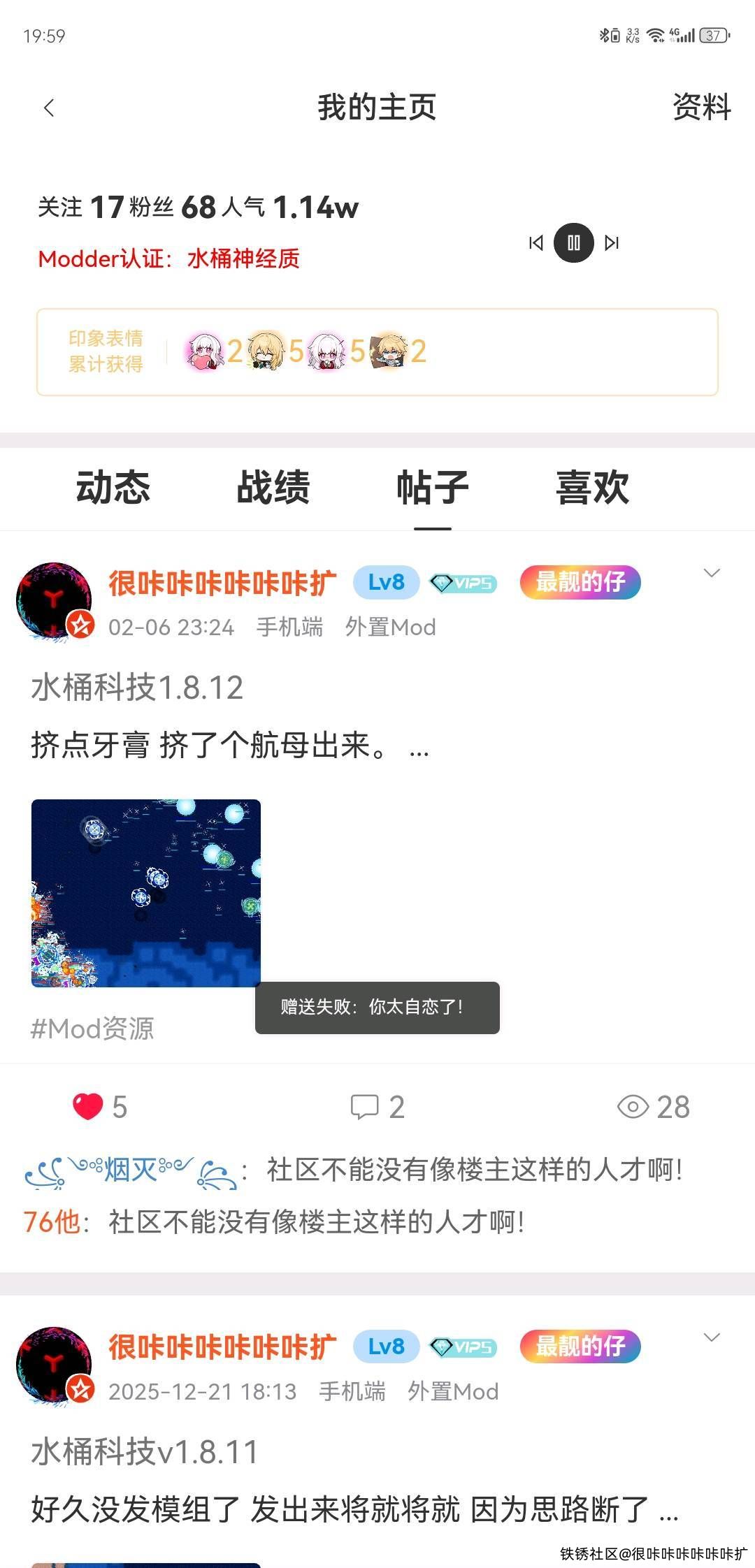Skip to the next music track
This screenshot has height=1568, width=755.
[612, 242]
